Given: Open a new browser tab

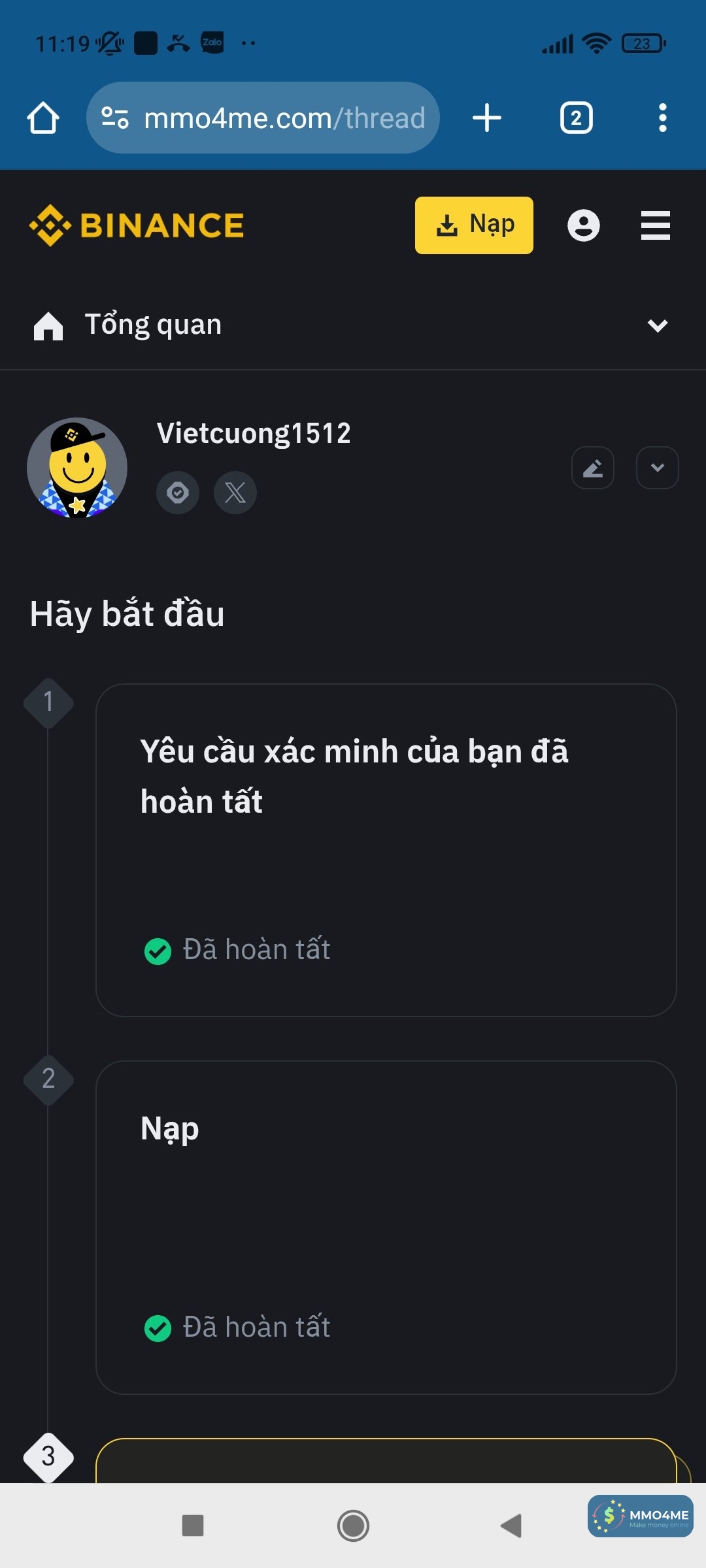Looking at the screenshot, I should pos(487,118).
